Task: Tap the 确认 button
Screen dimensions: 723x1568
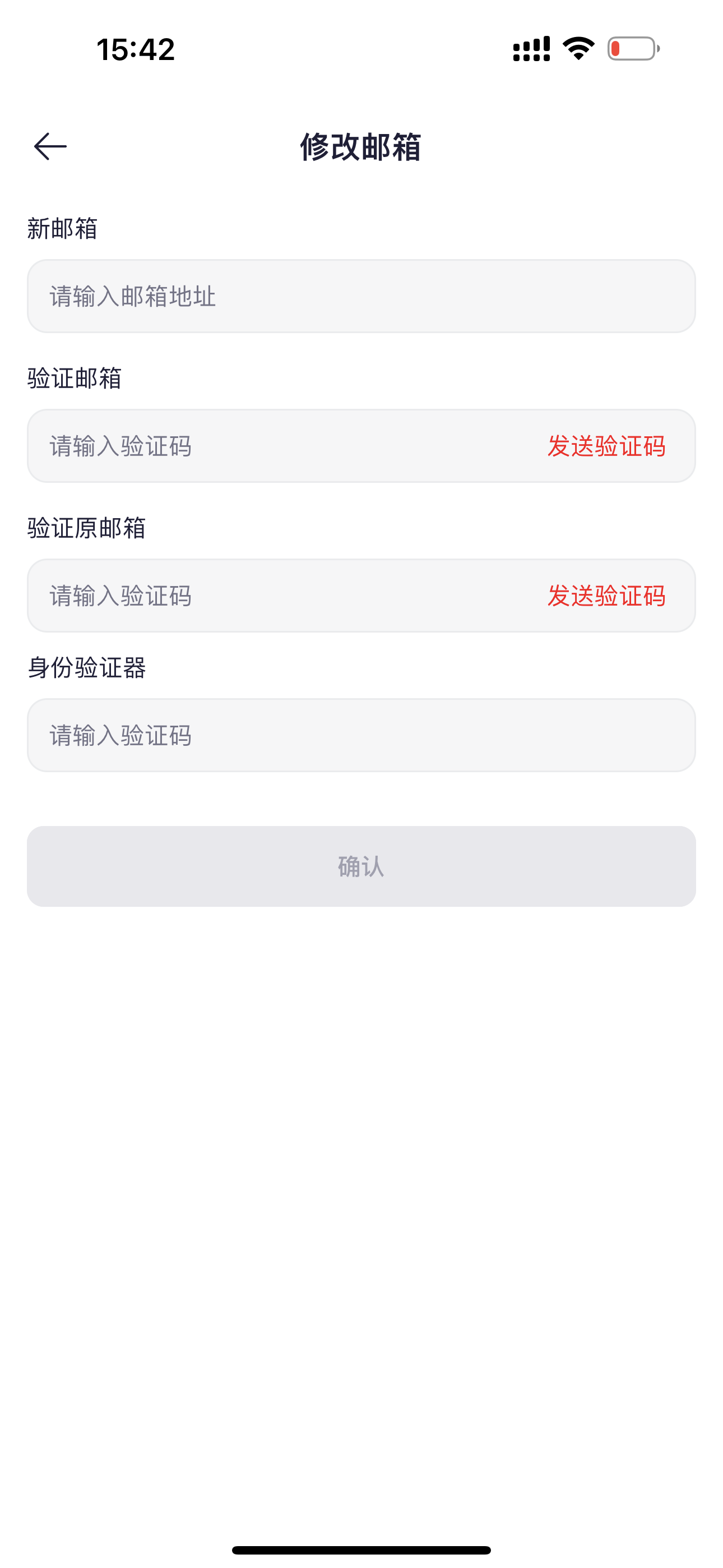Action: click(360, 866)
